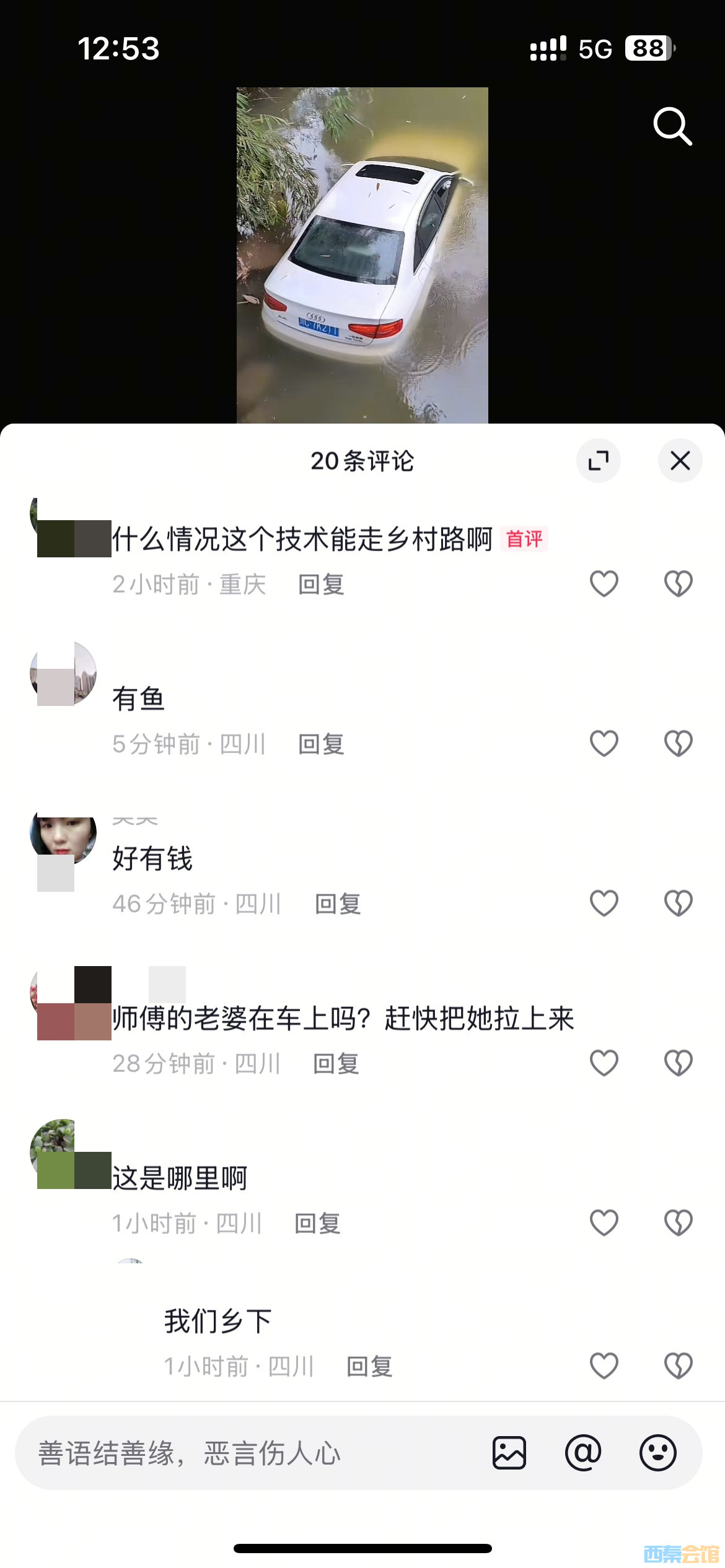Like the reply '我们乡下'
This screenshot has width=725, height=1568.
(x=604, y=1365)
